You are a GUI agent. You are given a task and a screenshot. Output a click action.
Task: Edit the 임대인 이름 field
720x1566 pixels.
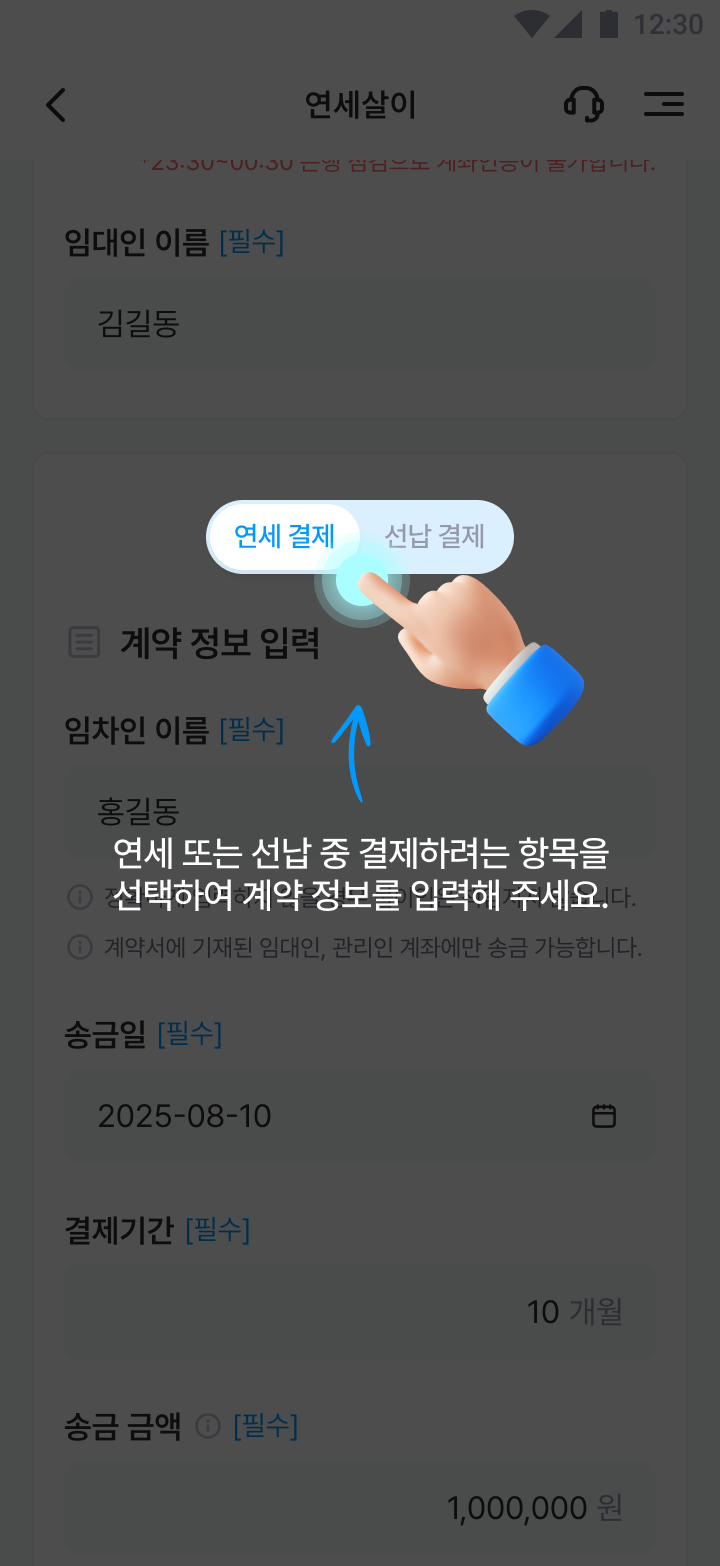tap(360, 324)
